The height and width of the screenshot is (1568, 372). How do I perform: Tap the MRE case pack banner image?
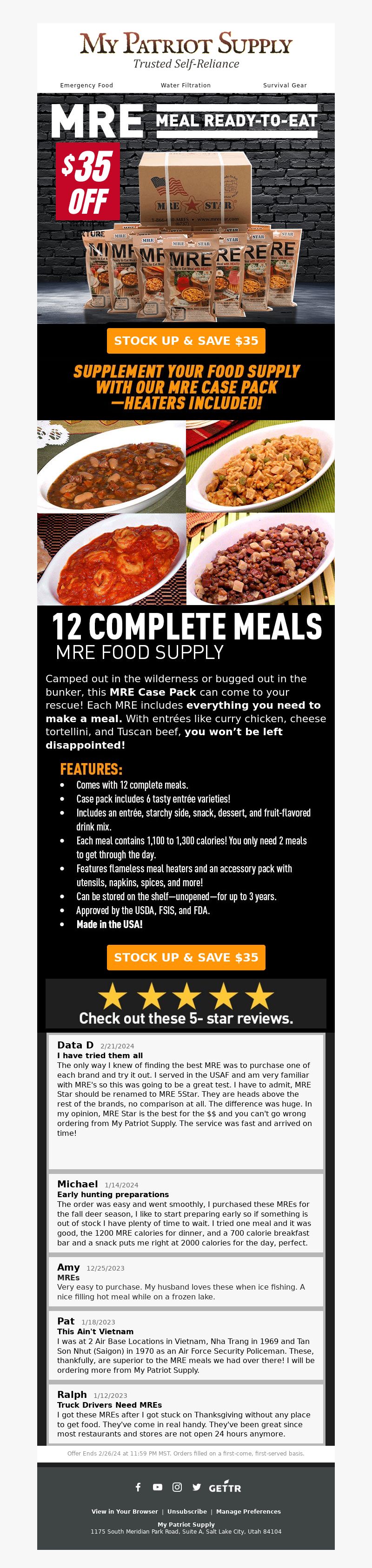pyautogui.click(x=186, y=208)
